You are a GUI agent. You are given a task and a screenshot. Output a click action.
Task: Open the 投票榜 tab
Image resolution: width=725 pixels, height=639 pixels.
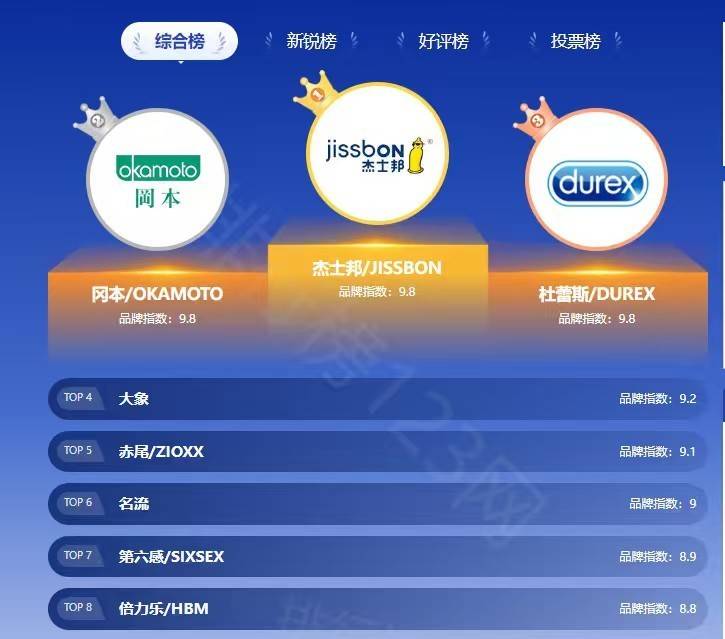click(575, 42)
